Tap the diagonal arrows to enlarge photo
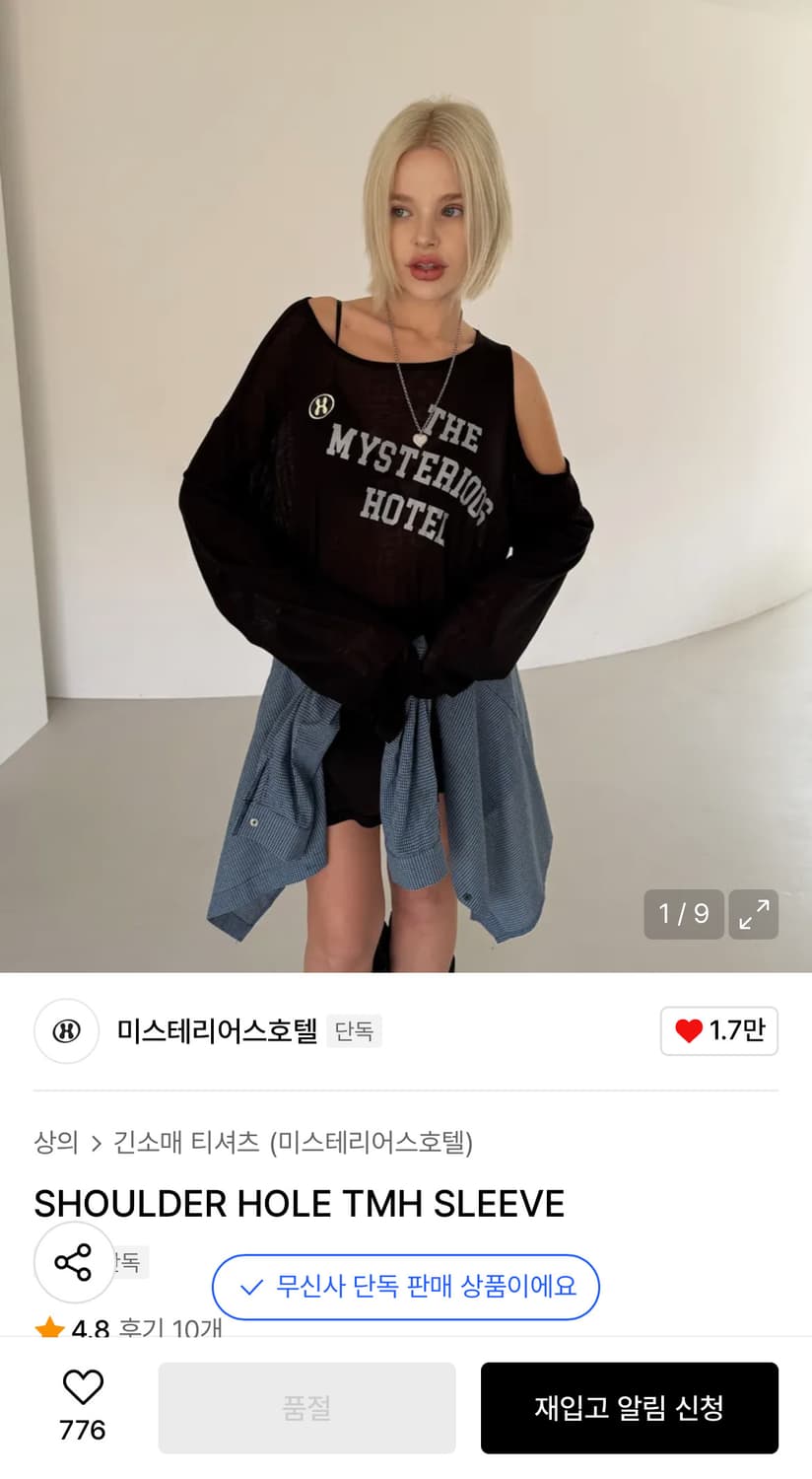The height and width of the screenshot is (1479, 812). pyautogui.click(x=754, y=915)
